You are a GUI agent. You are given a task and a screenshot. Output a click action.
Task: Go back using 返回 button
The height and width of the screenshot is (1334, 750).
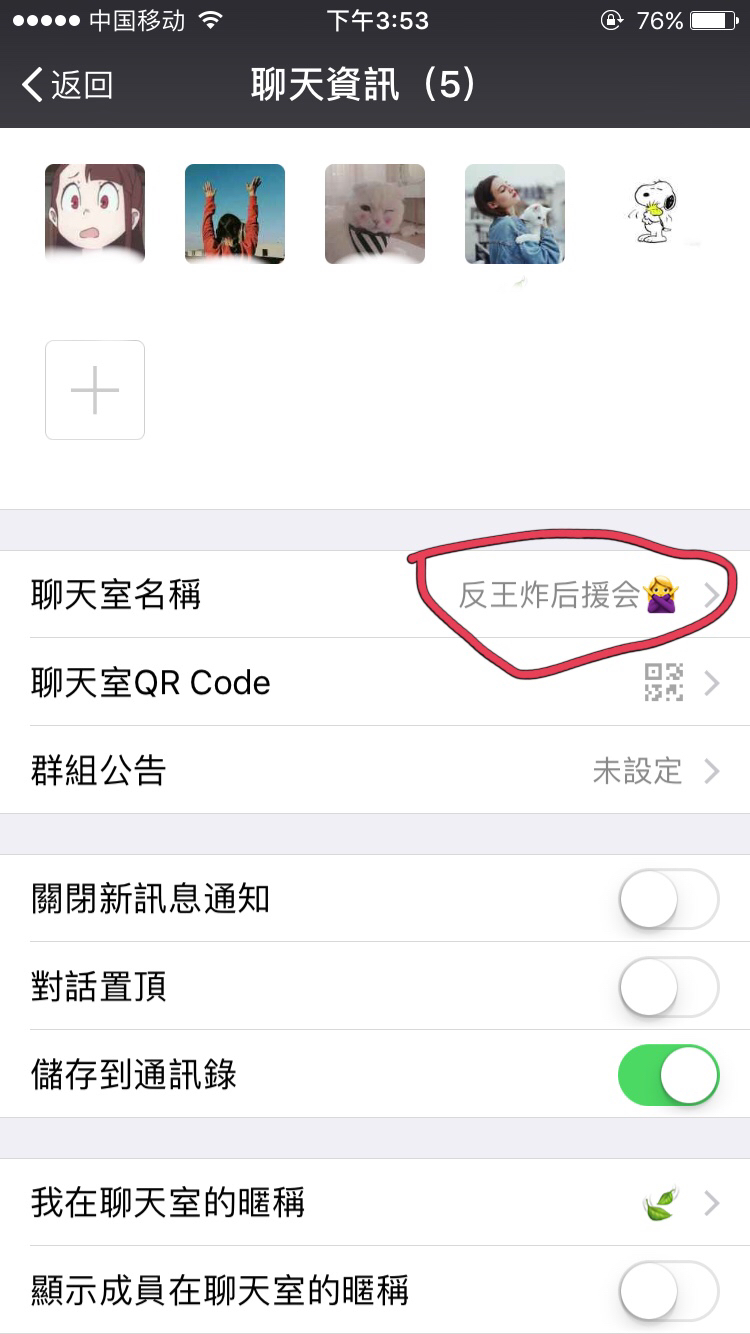(67, 85)
